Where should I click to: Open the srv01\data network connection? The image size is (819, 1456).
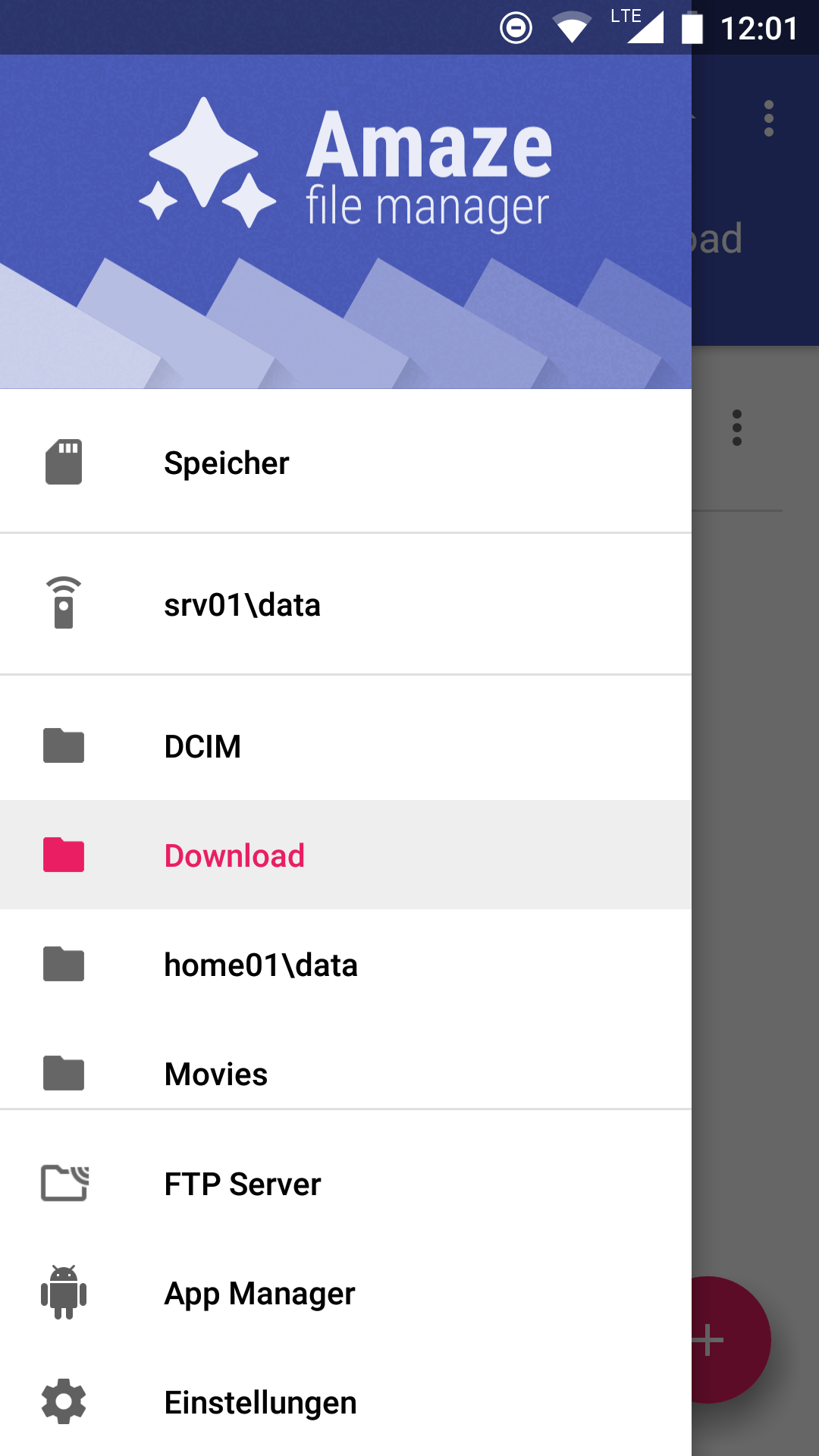coord(242,605)
